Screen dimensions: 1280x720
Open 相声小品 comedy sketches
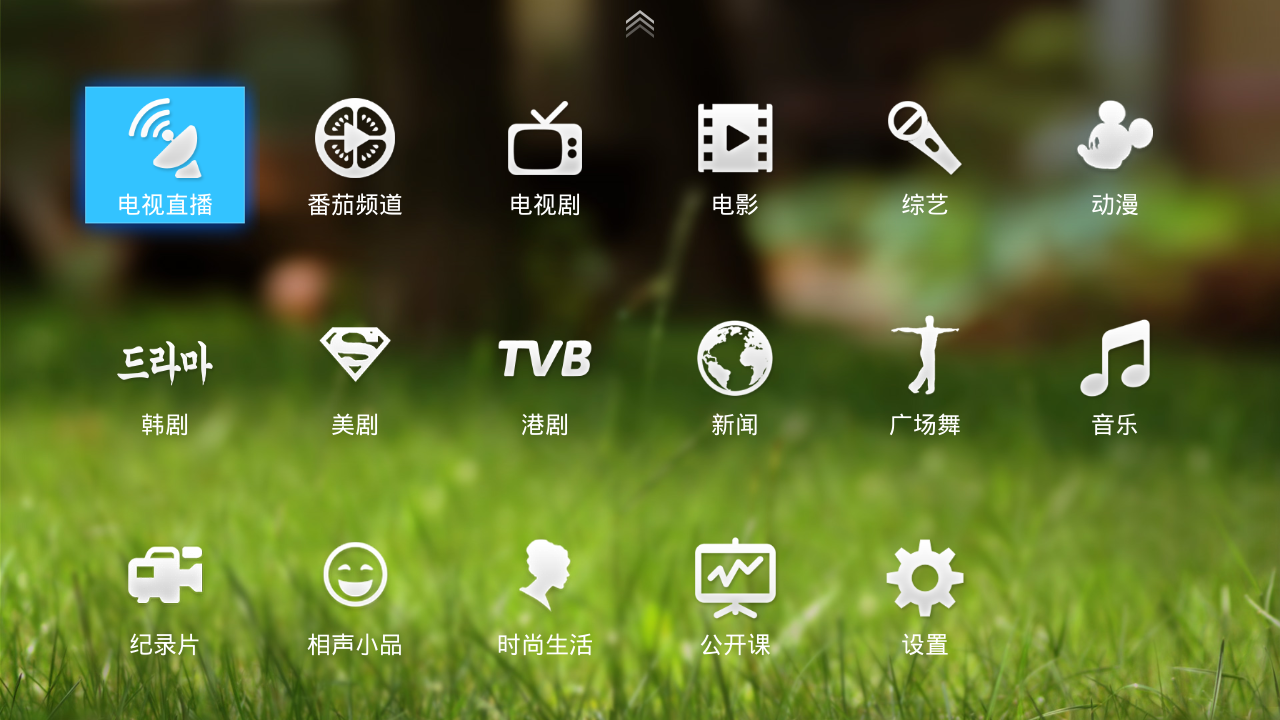[x=355, y=595]
